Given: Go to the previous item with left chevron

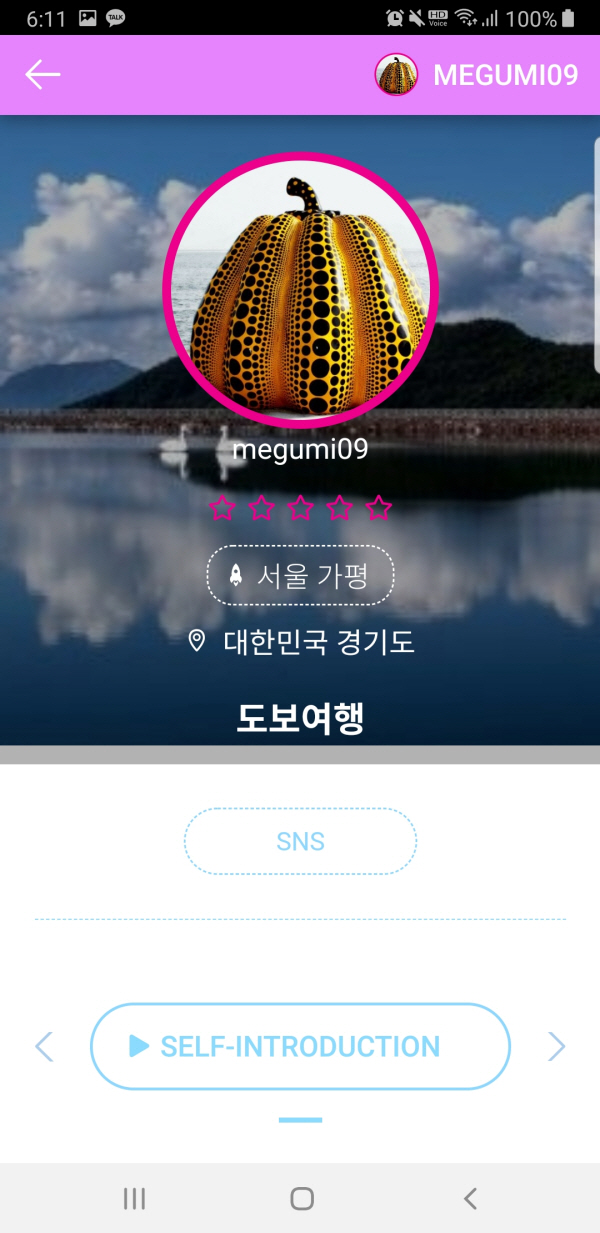Looking at the screenshot, I should [44, 1046].
